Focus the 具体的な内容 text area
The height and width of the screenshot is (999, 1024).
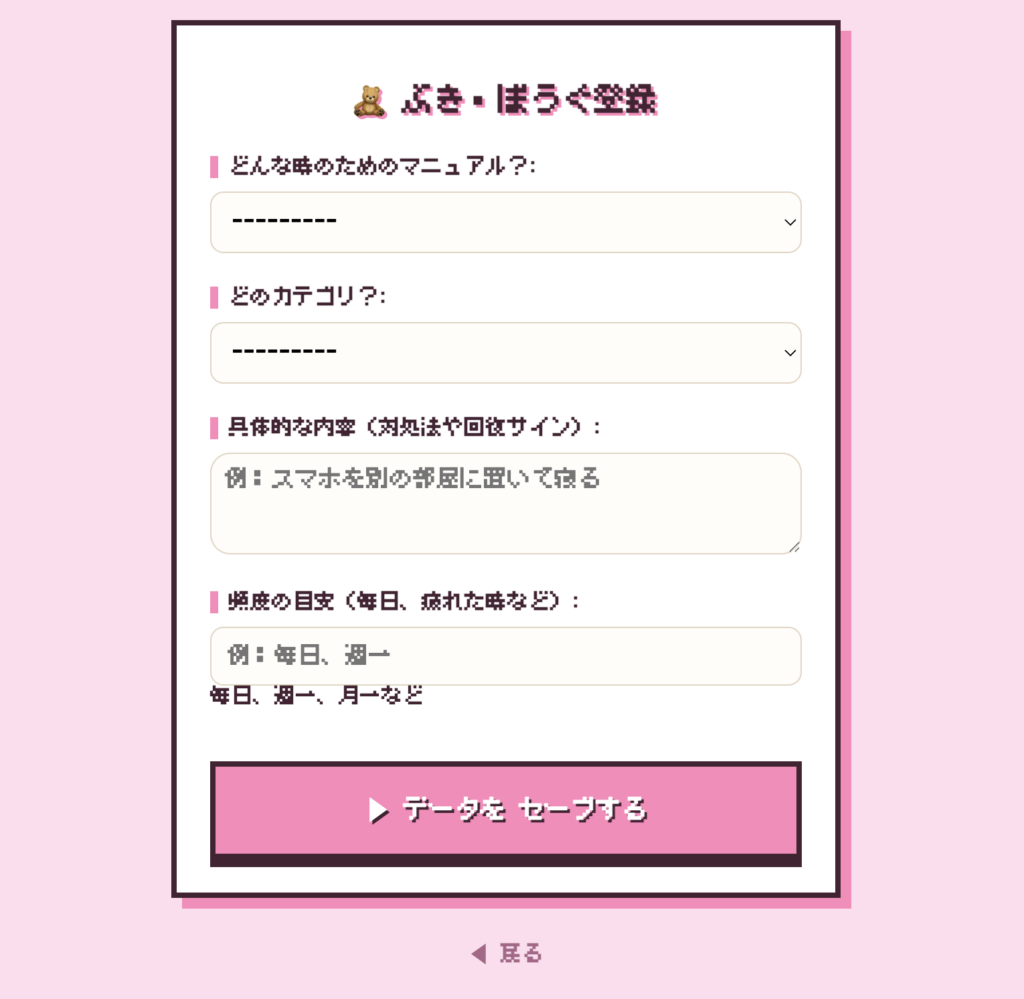(x=505, y=503)
